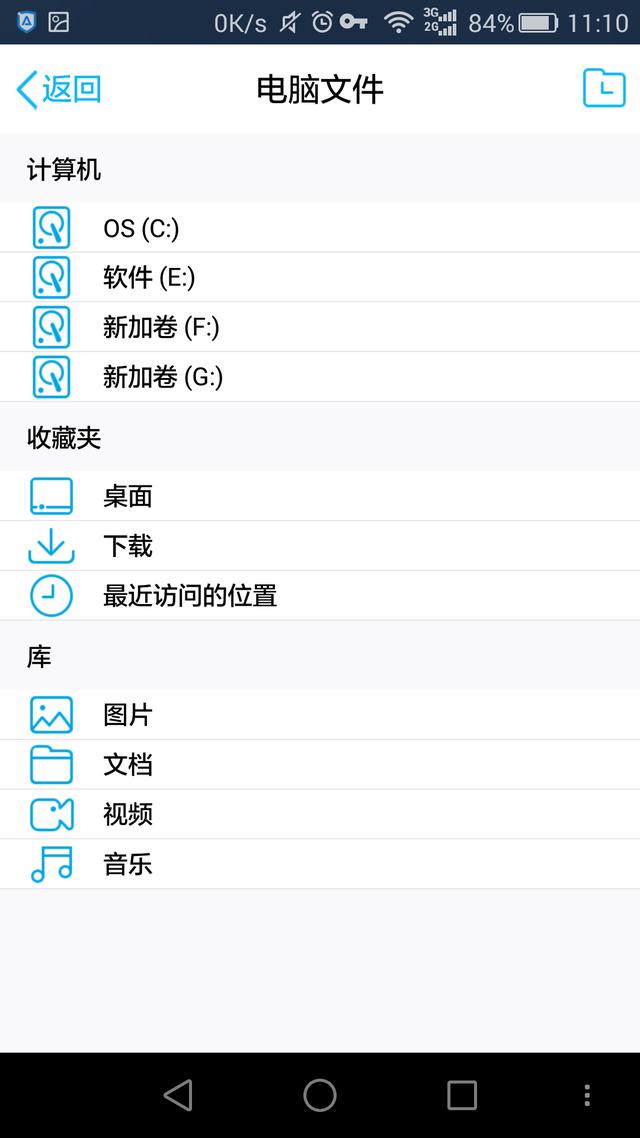Open the 文档 documents library

[x=320, y=765]
